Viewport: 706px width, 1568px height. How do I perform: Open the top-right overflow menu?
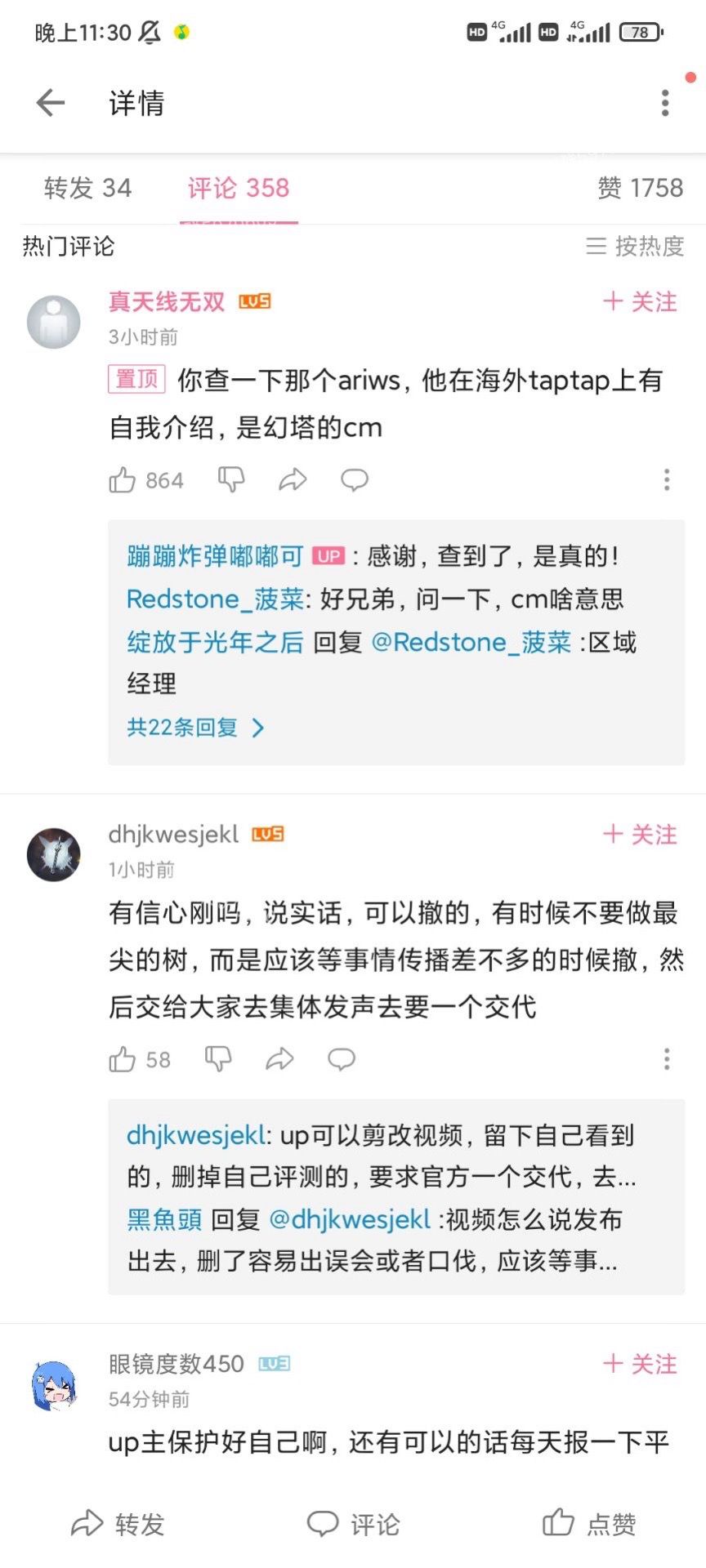click(665, 103)
